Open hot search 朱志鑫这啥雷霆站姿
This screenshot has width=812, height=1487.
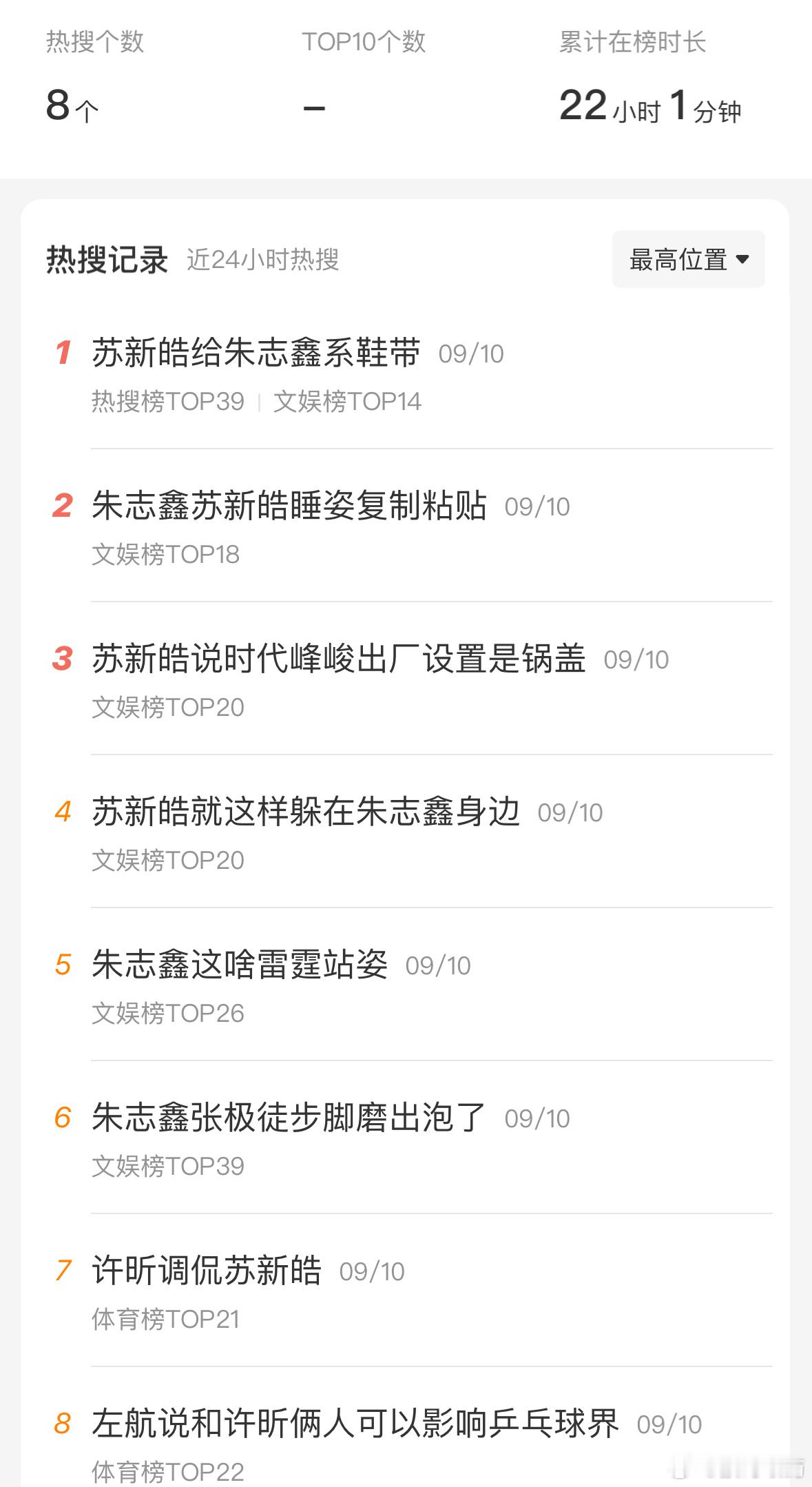click(240, 965)
